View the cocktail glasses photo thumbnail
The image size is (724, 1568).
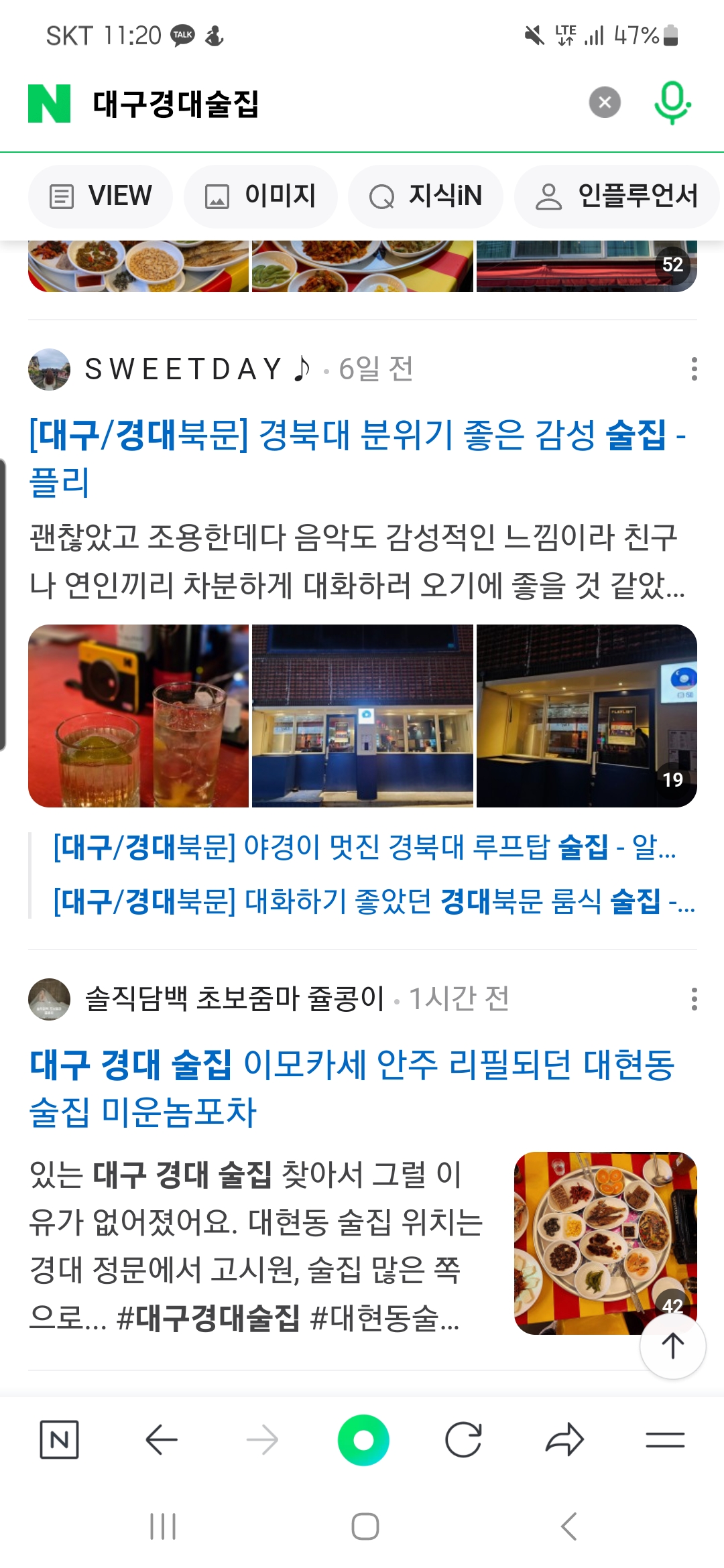139,716
